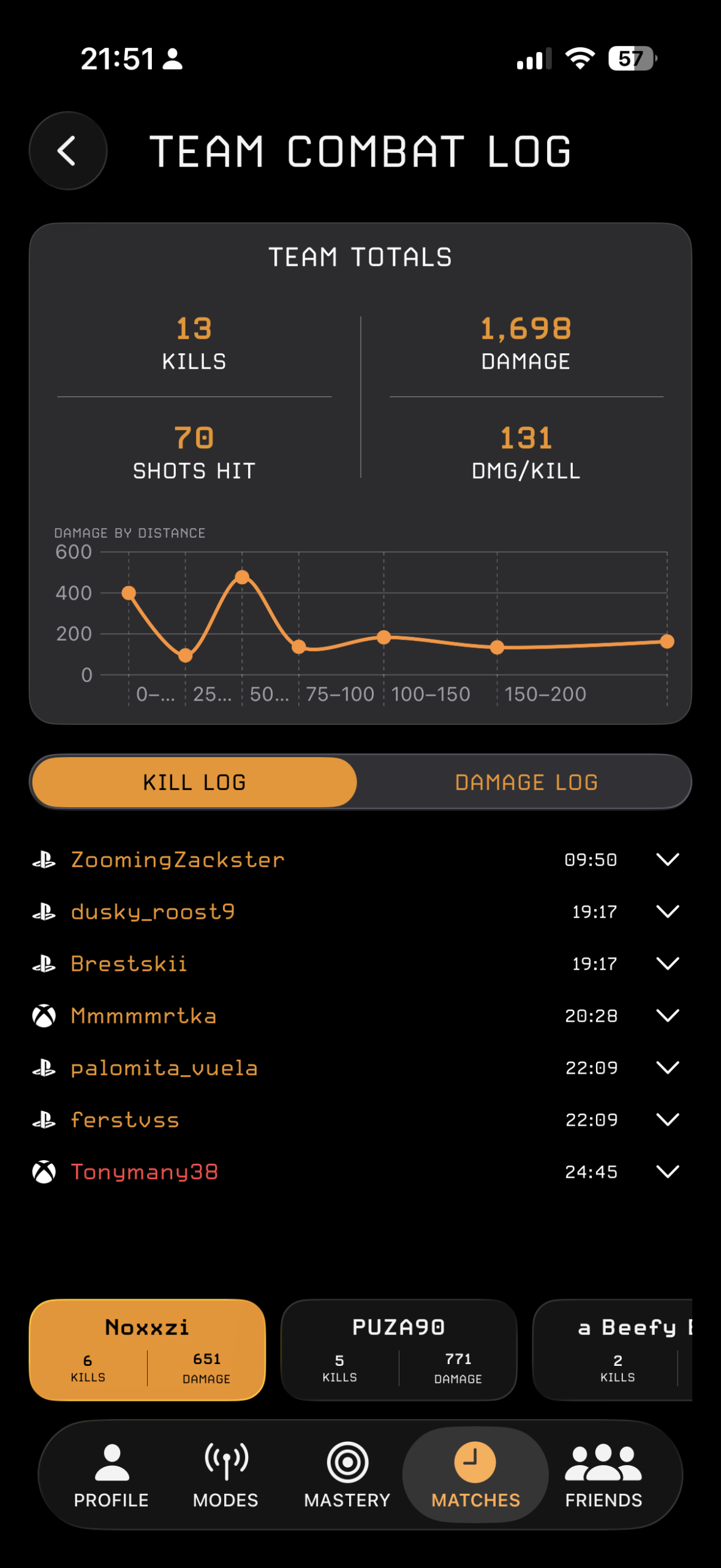Expand ZoomingZackster's kill entry
The width and height of the screenshot is (721, 1568).
pos(668,859)
